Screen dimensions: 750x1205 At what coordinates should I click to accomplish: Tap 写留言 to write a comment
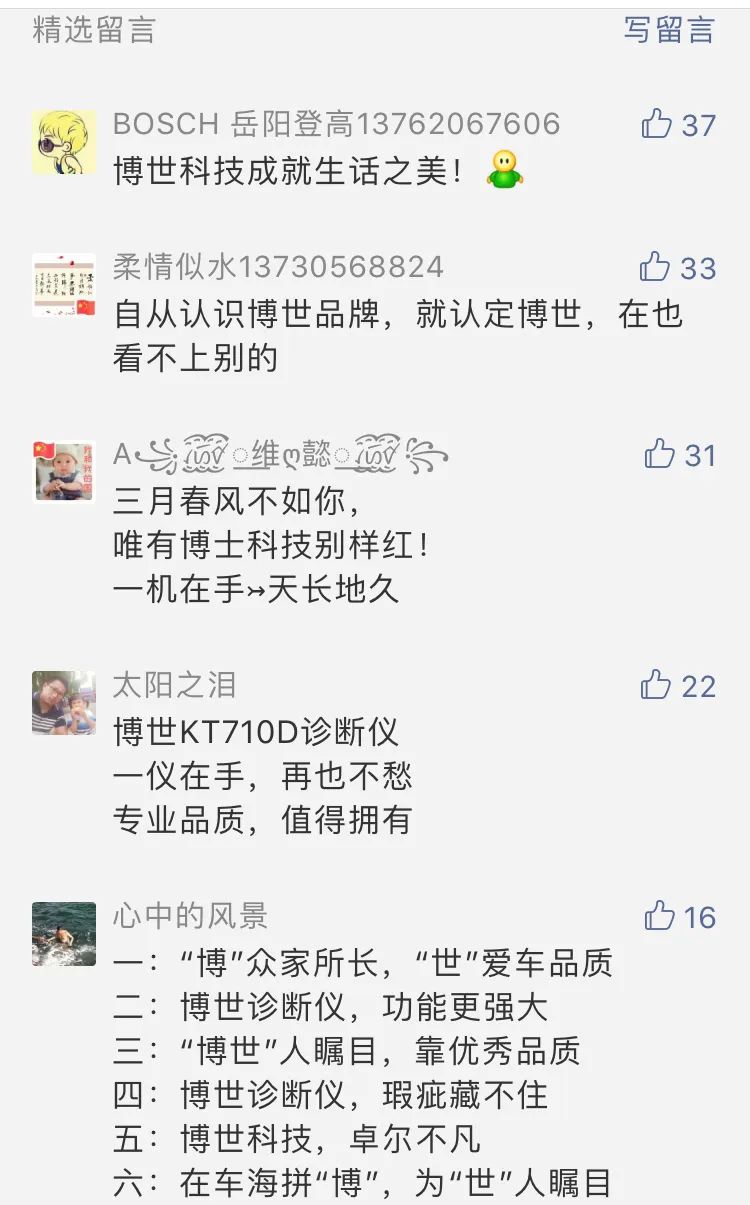(x=669, y=30)
